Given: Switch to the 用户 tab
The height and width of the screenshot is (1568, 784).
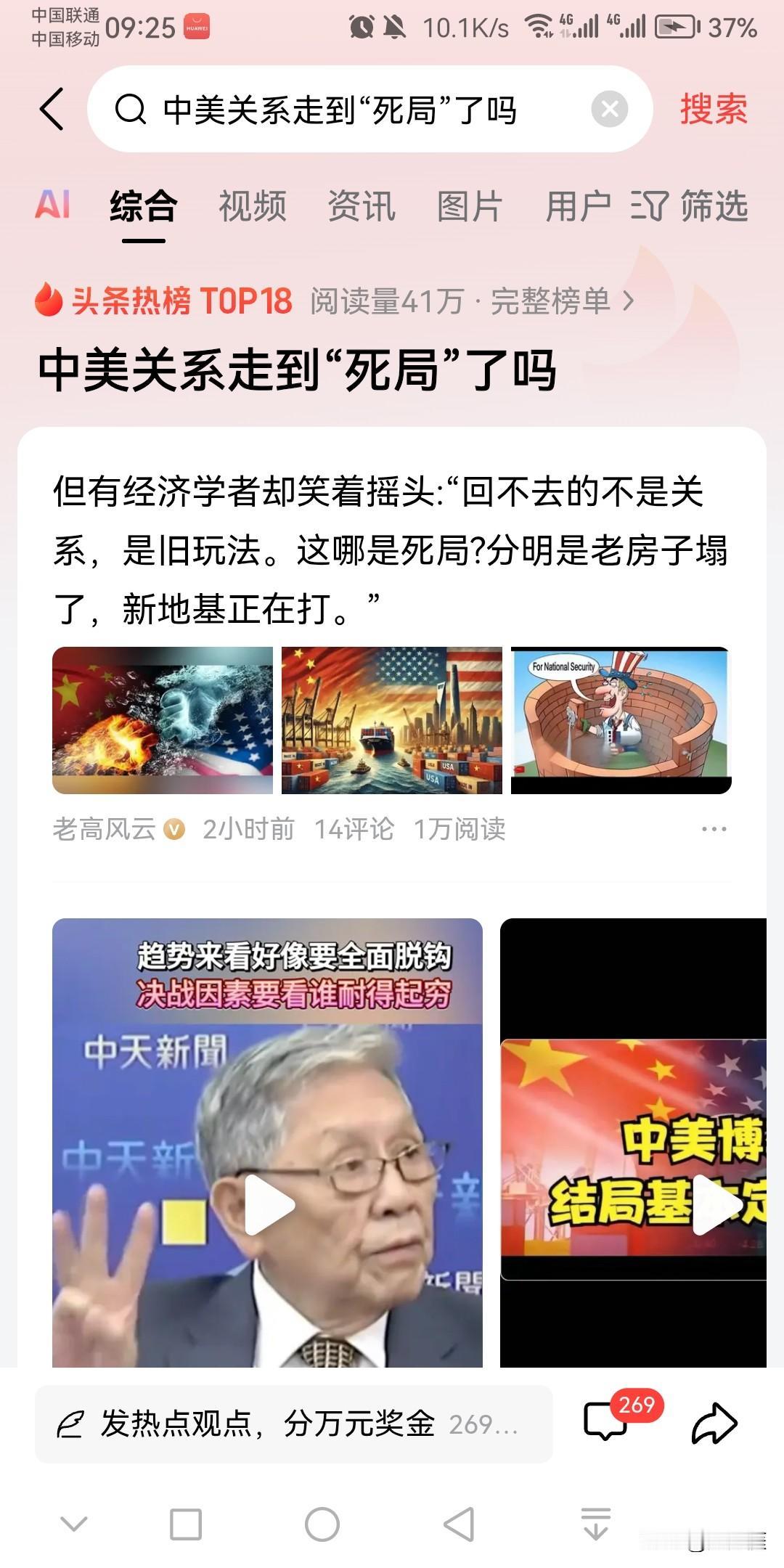Looking at the screenshot, I should tap(577, 205).
